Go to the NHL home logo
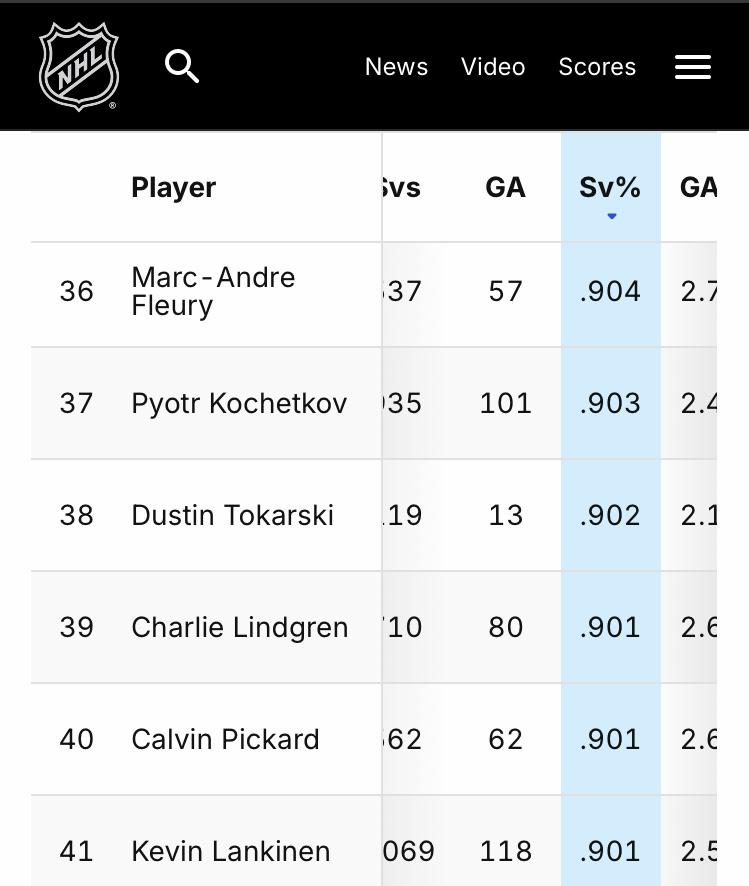The height and width of the screenshot is (886, 749). click(79, 67)
